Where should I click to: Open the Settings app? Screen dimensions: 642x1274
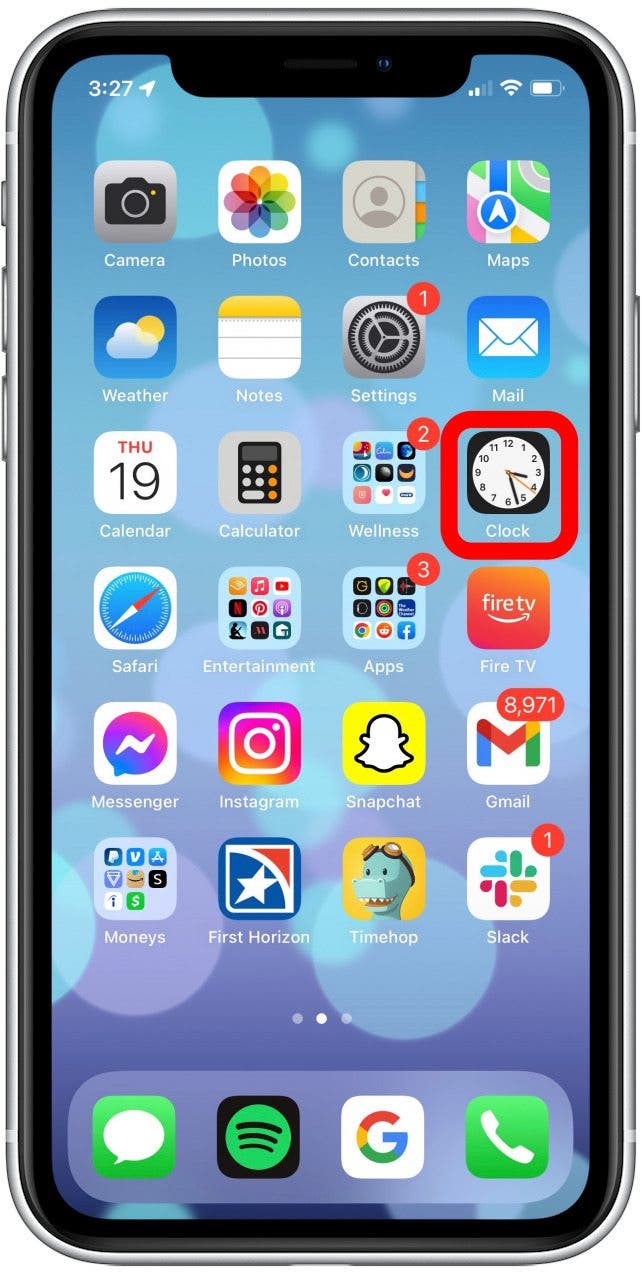click(x=383, y=338)
